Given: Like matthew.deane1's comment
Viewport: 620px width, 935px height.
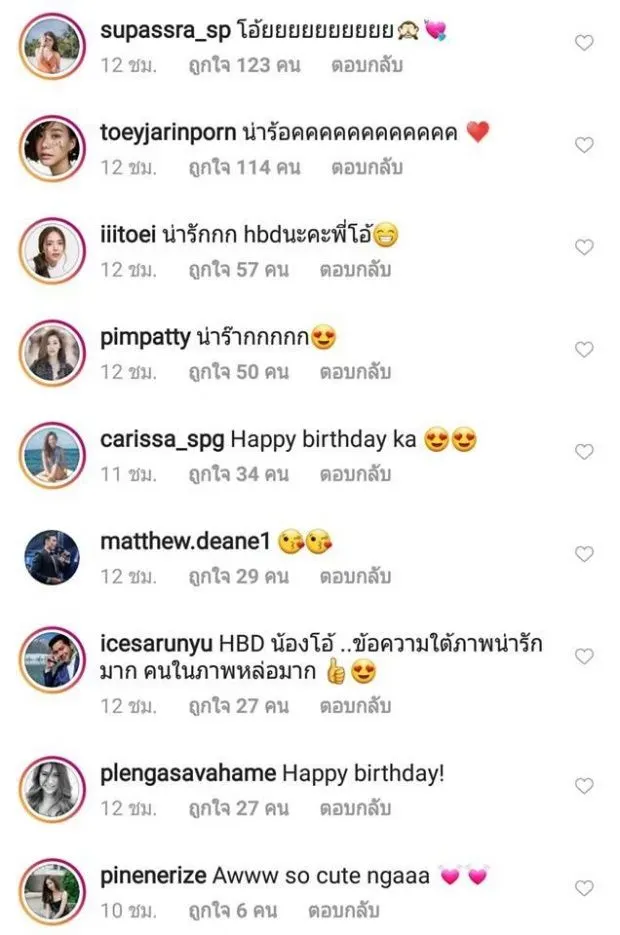Looking at the screenshot, I should [585, 554].
